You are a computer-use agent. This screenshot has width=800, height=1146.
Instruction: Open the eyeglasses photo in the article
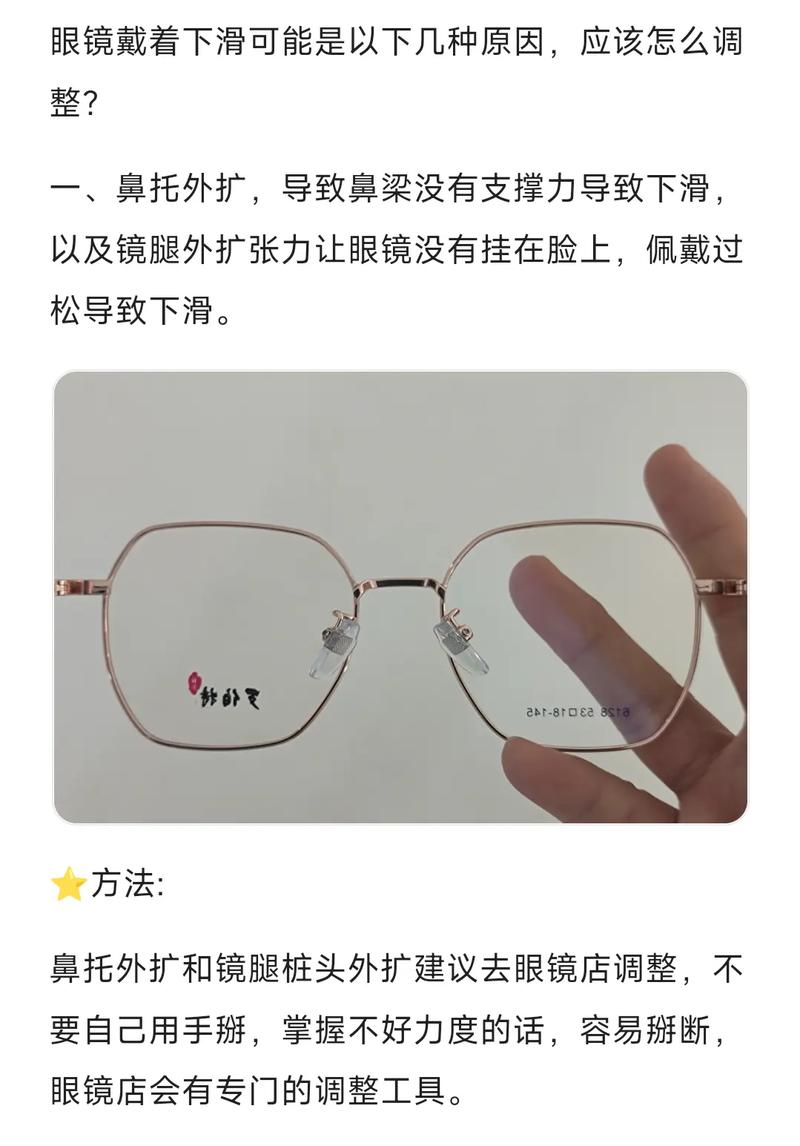(400, 597)
